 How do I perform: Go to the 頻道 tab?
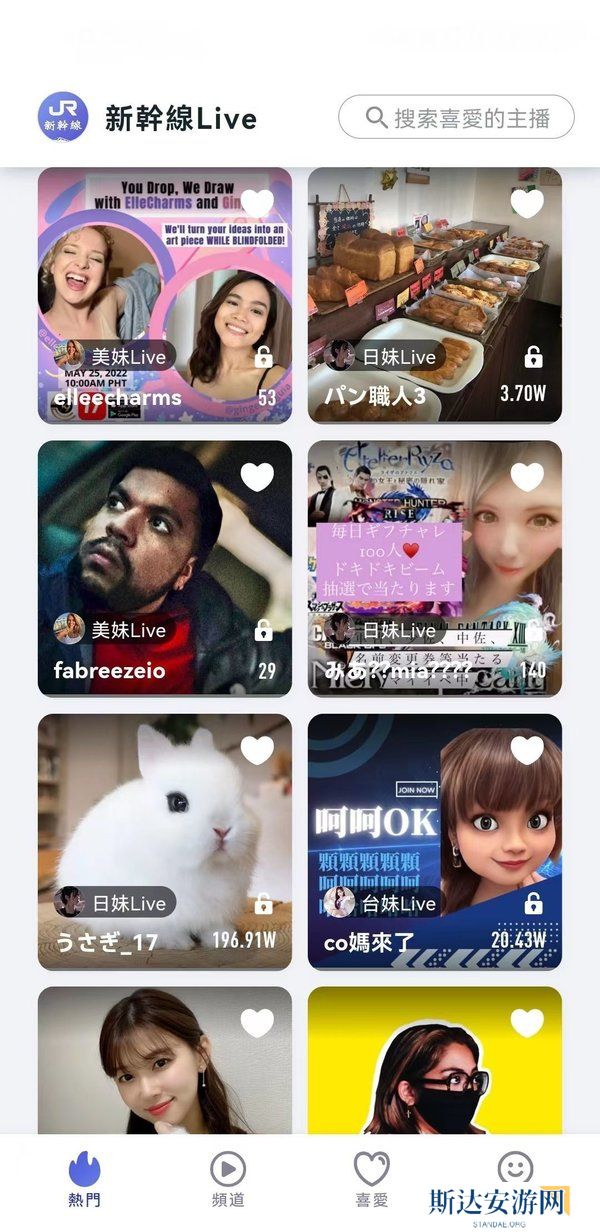coord(228,1180)
